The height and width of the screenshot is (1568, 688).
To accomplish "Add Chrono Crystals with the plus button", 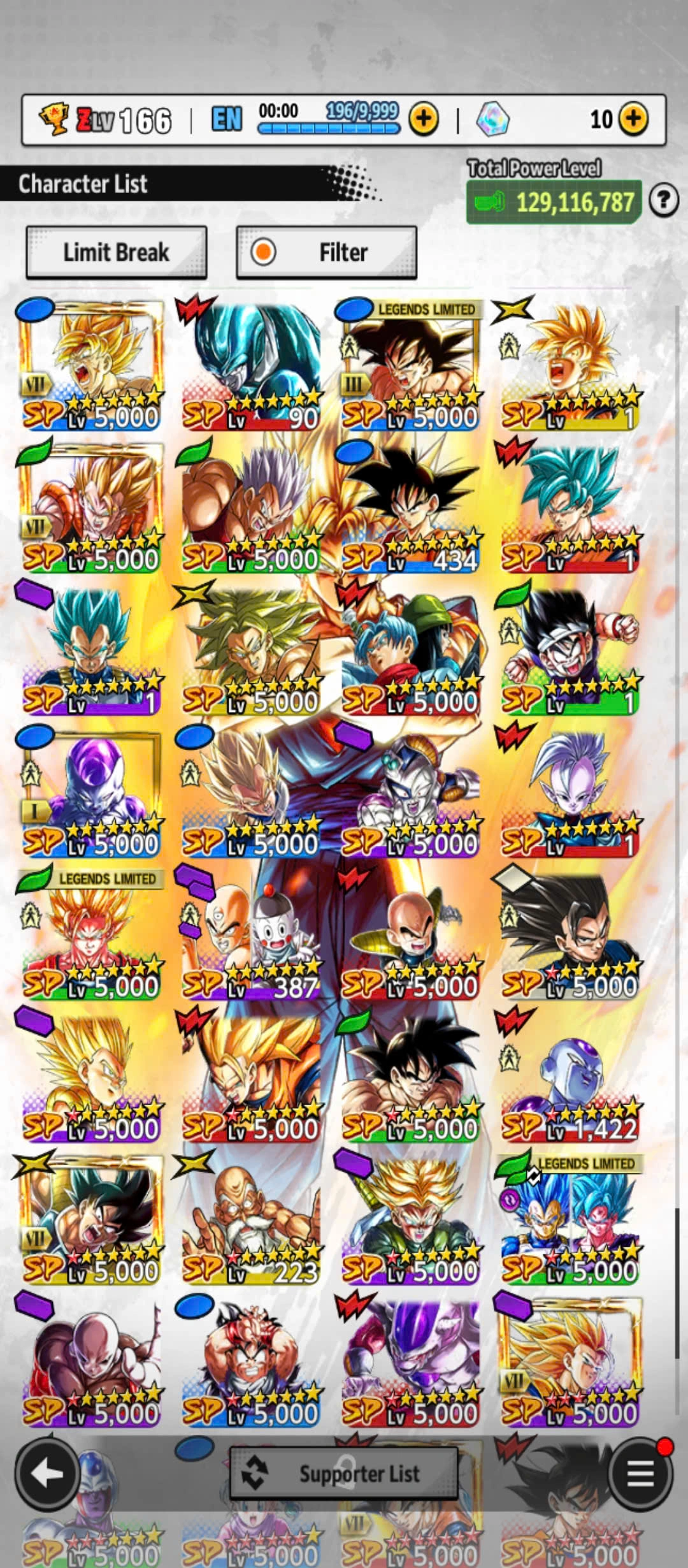I will [x=633, y=119].
